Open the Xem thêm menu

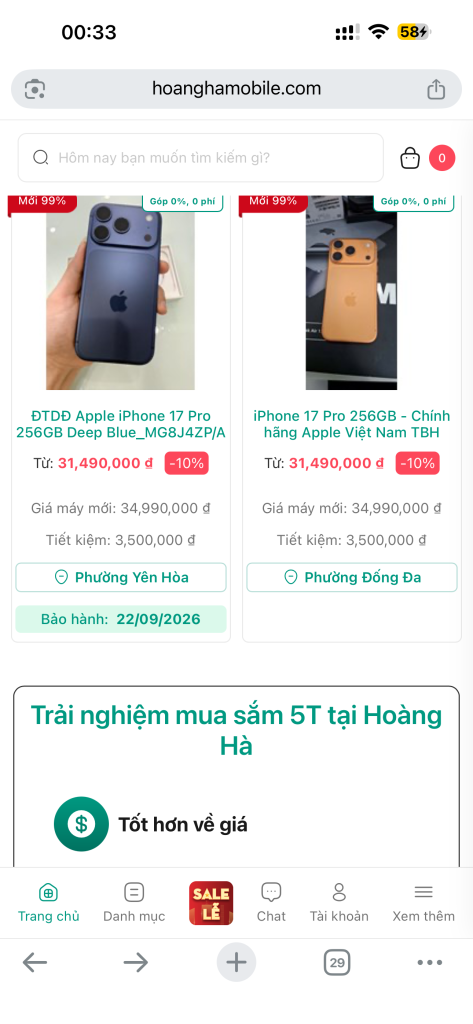423,903
